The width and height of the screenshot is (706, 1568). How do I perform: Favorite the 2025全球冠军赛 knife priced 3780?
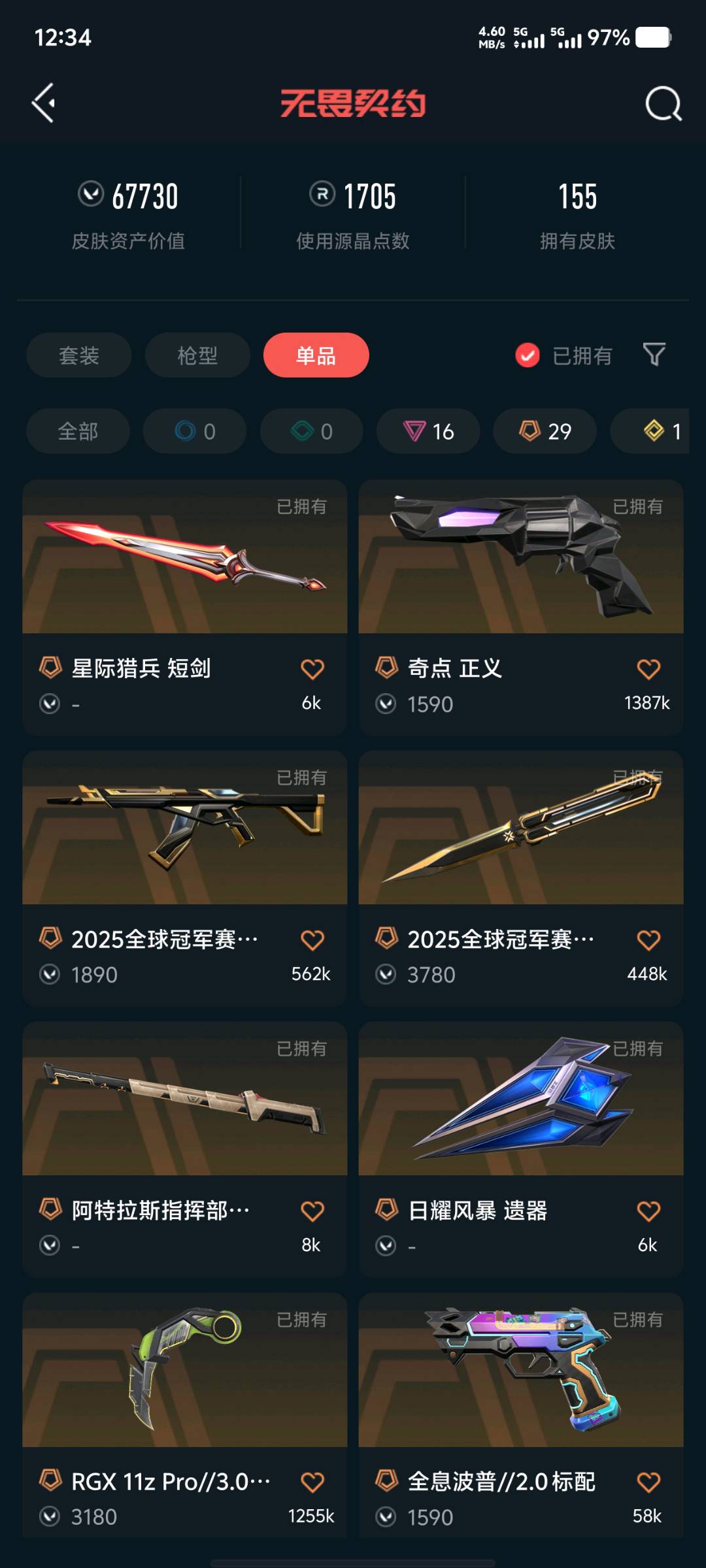point(648,940)
